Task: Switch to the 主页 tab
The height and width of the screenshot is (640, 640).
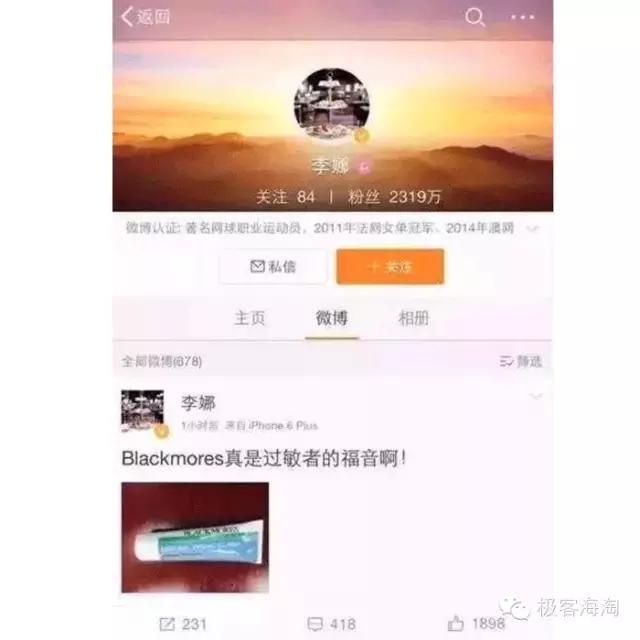Action: (x=250, y=319)
